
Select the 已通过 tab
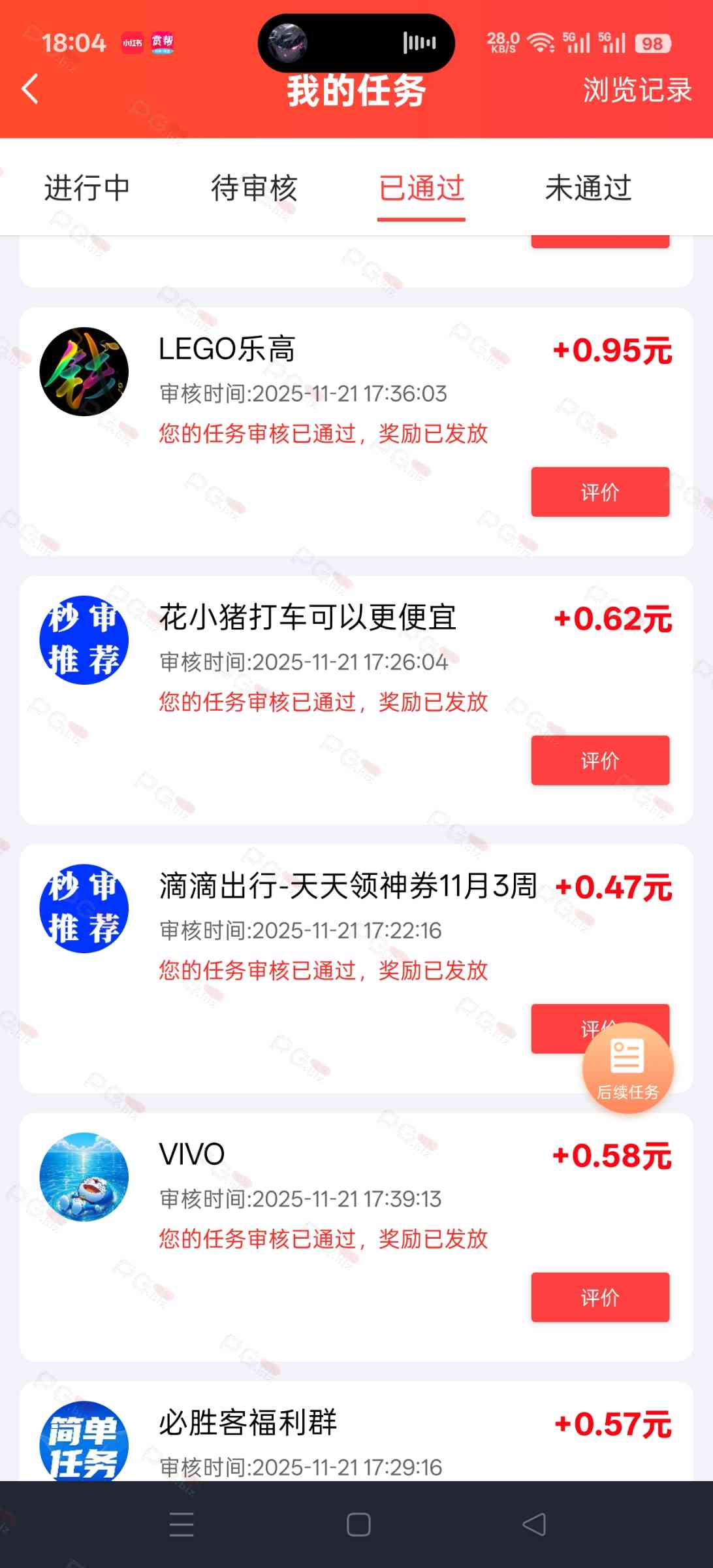pos(421,188)
